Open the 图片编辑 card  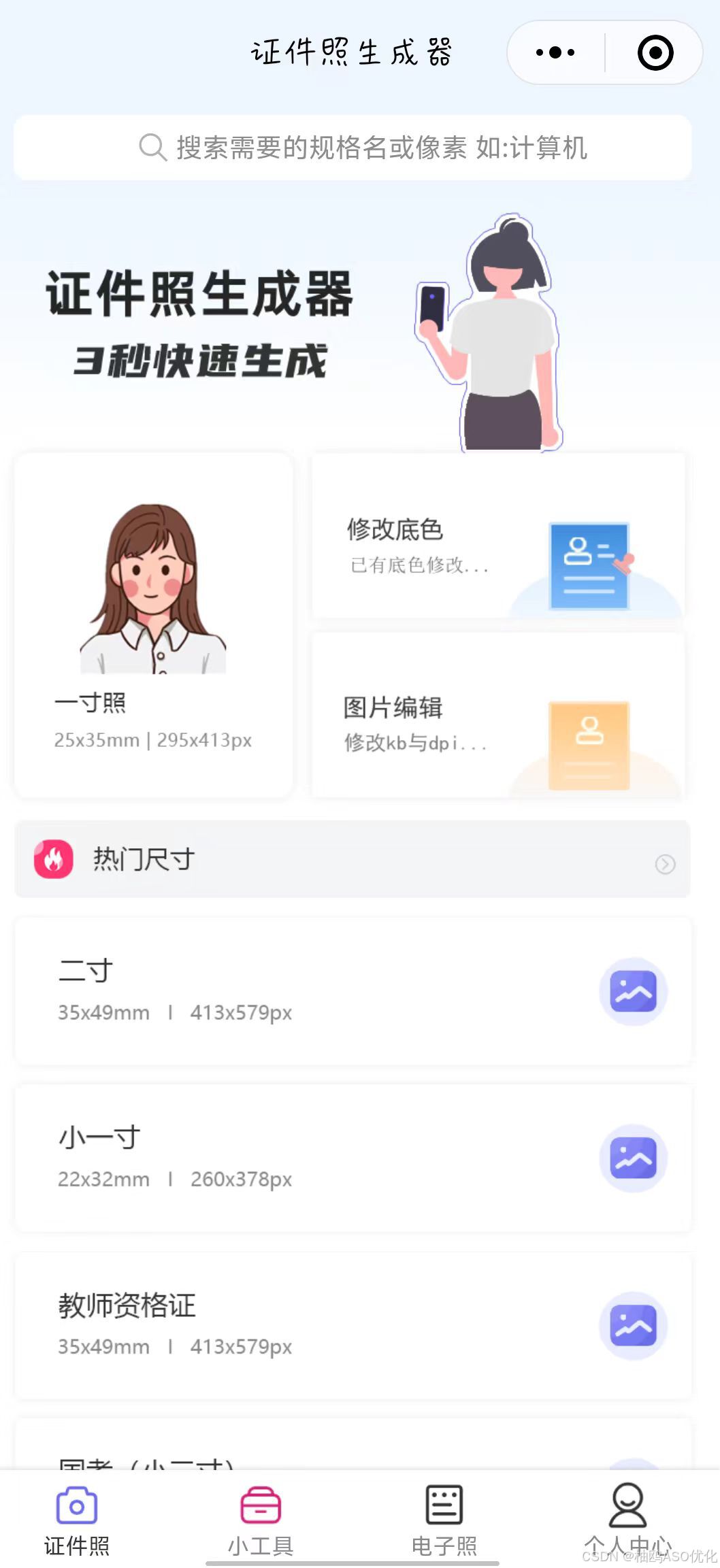point(498,716)
